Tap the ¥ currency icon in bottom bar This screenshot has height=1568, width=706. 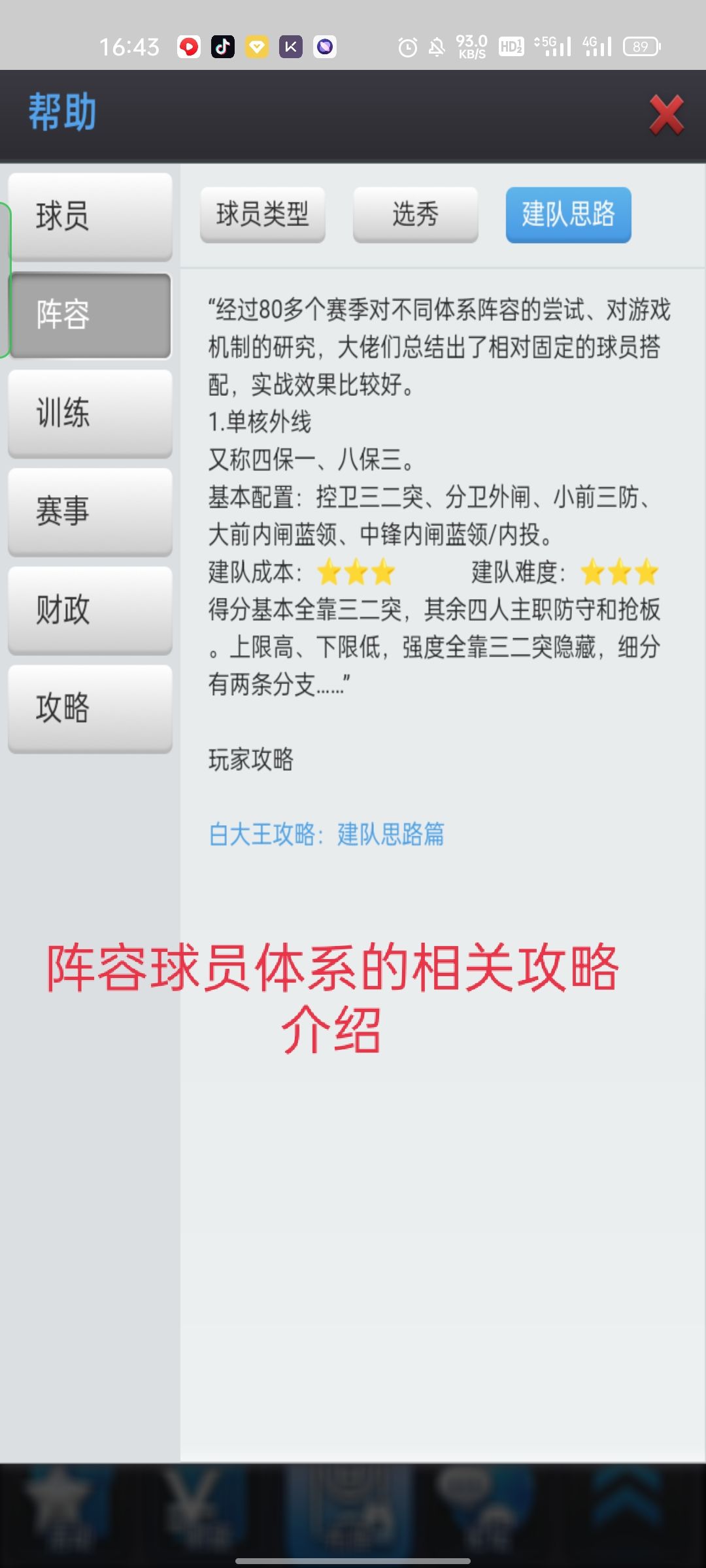click(x=190, y=1496)
